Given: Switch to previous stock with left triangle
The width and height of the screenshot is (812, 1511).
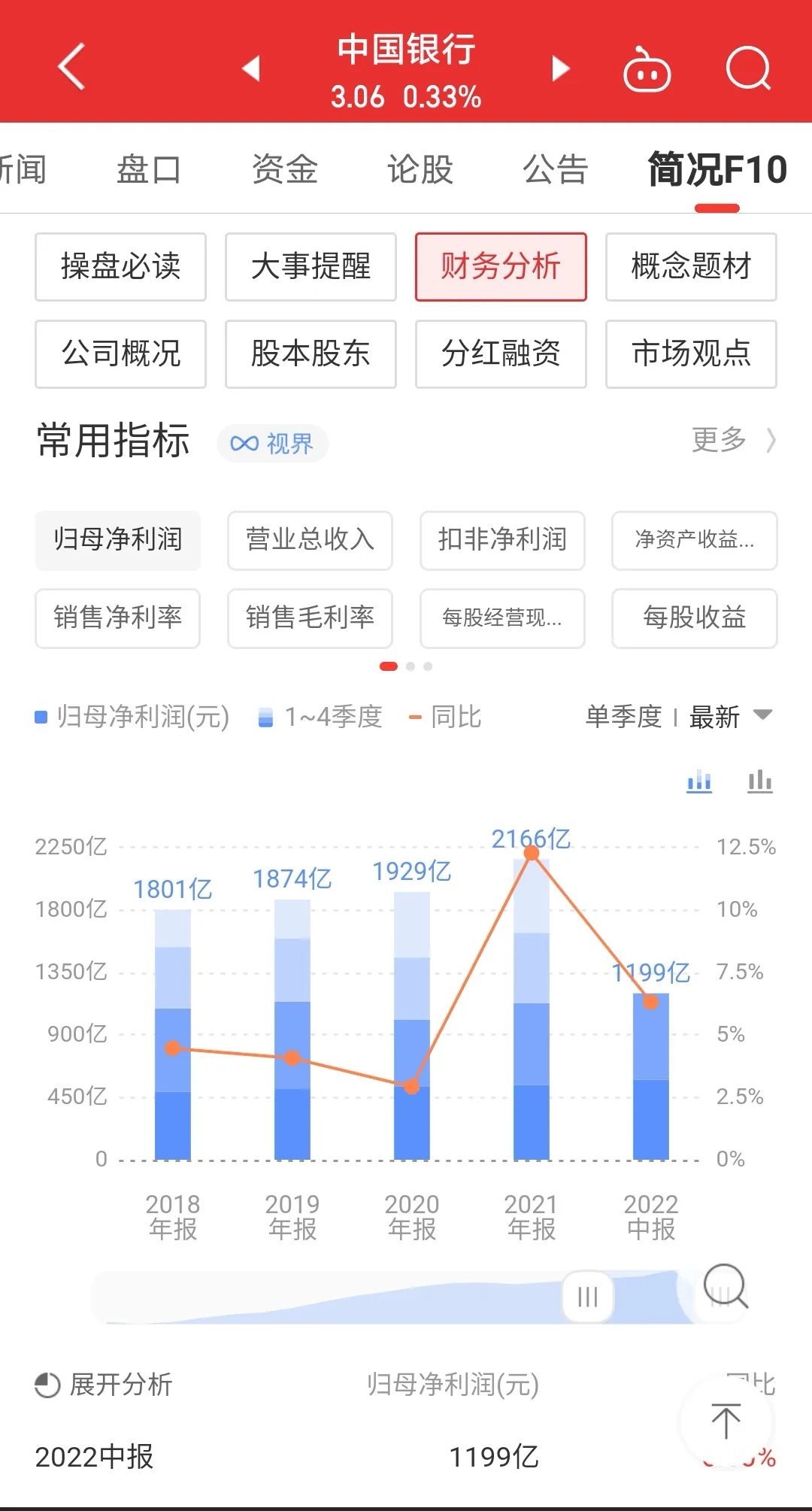Looking at the screenshot, I should pos(251,68).
